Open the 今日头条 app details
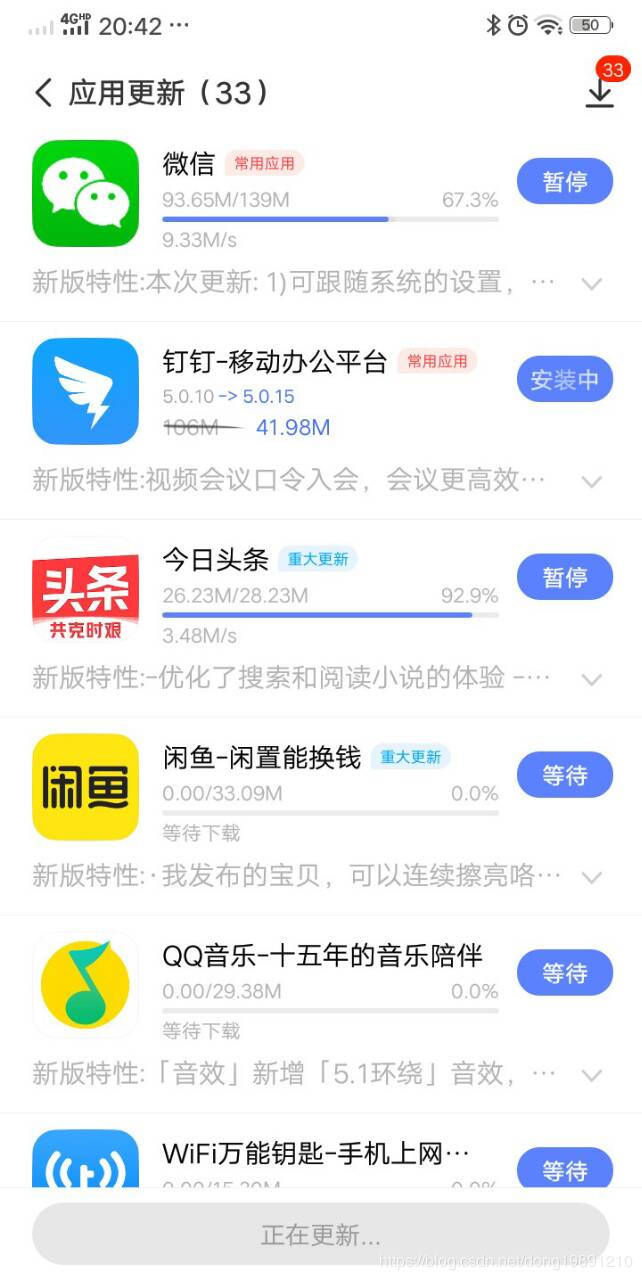 (x=85, y=589)
